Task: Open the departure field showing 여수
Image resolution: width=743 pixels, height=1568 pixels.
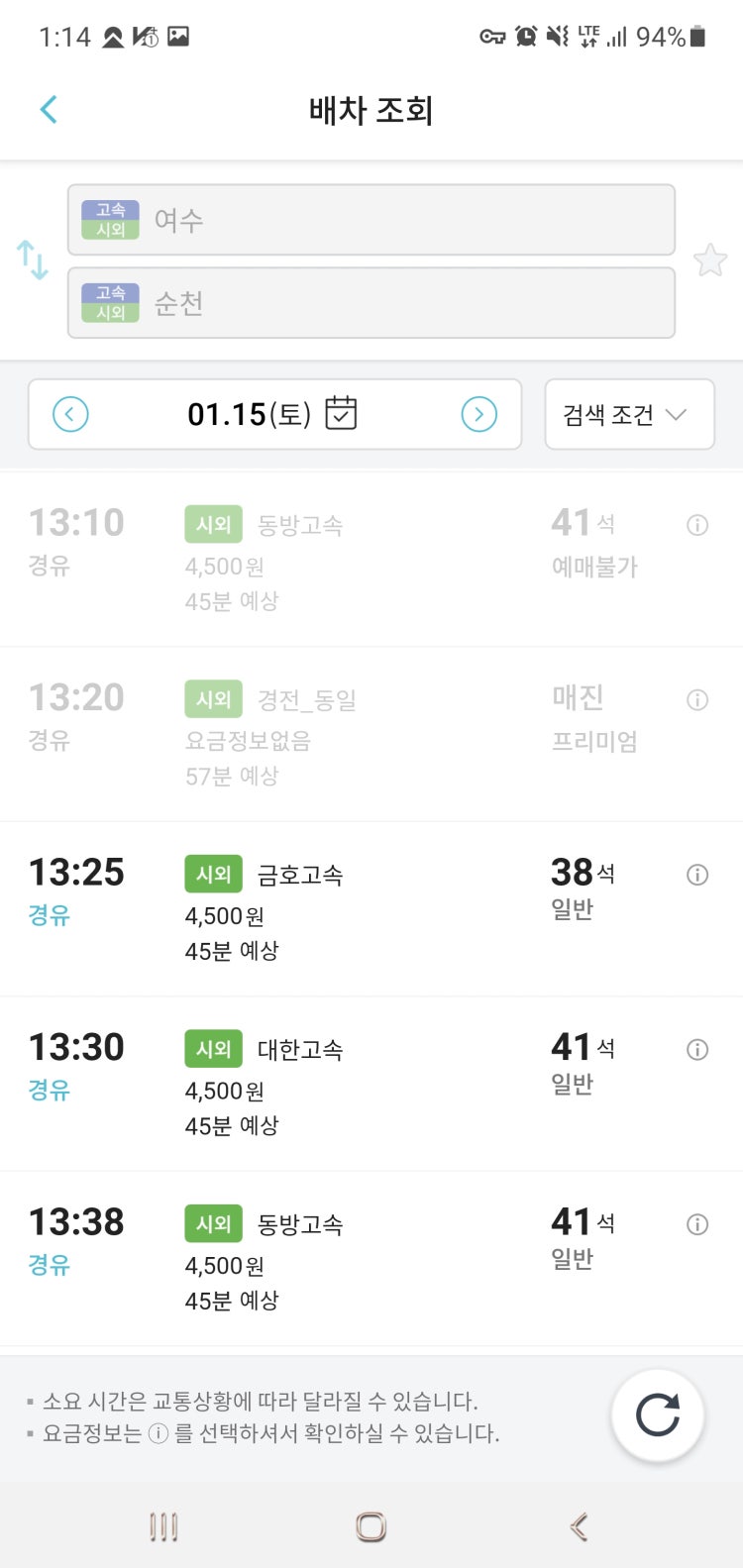Action: (371, 220)
